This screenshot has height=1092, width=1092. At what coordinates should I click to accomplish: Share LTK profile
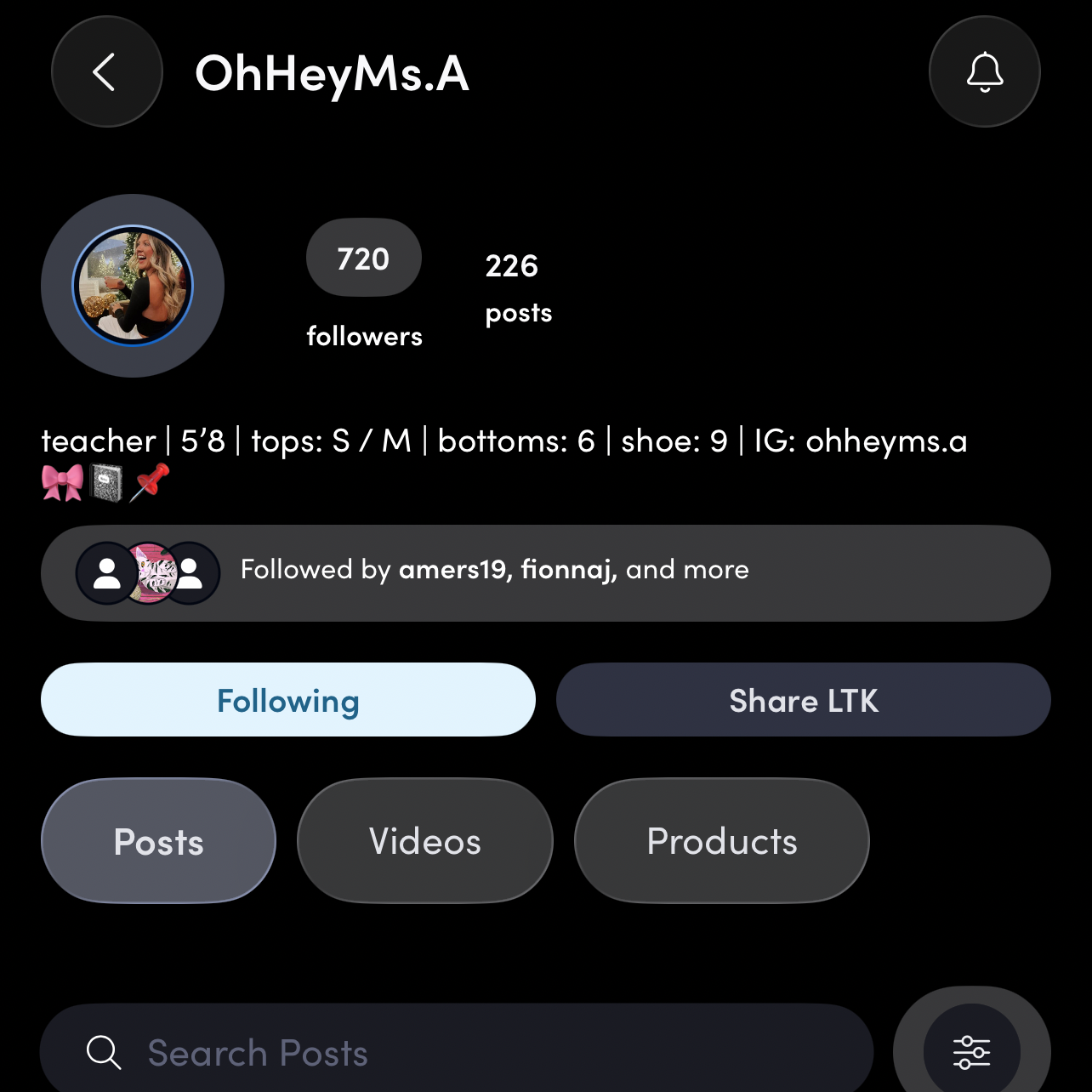[x=803, y=700]
